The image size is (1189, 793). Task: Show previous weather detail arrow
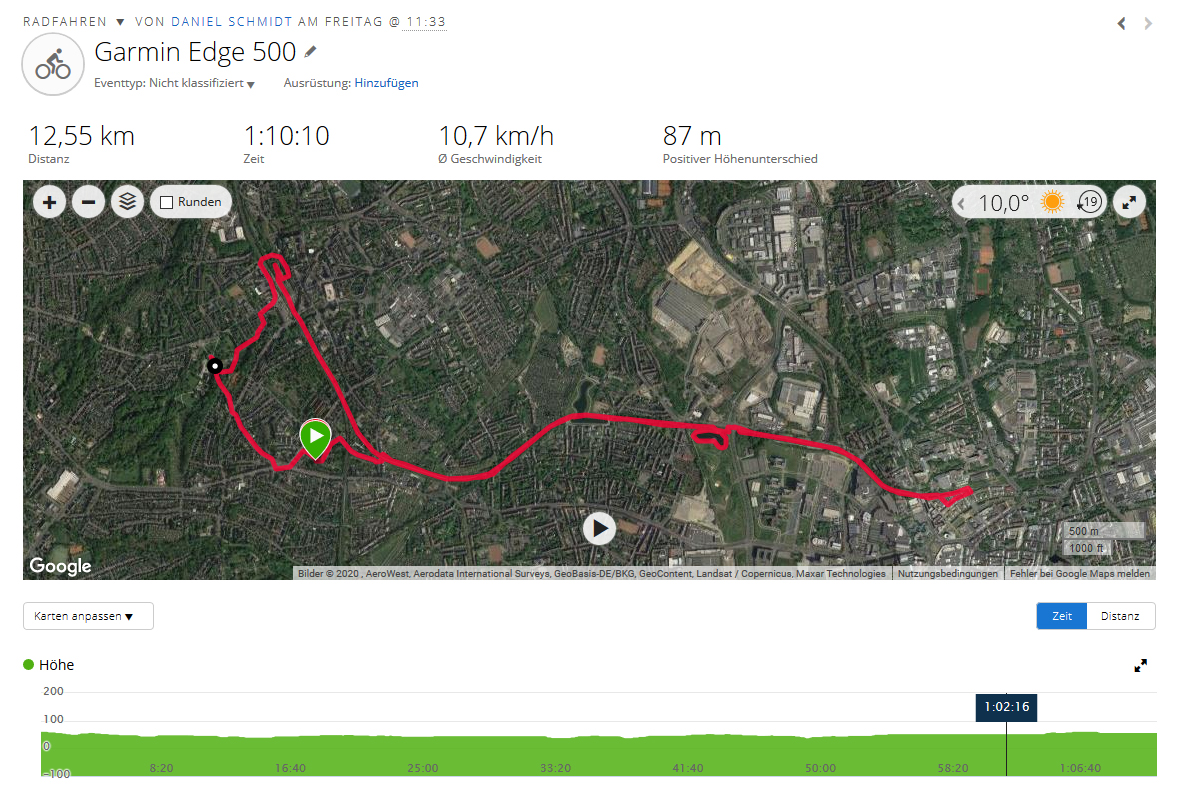pyautogui.click(x=962, y=203)
